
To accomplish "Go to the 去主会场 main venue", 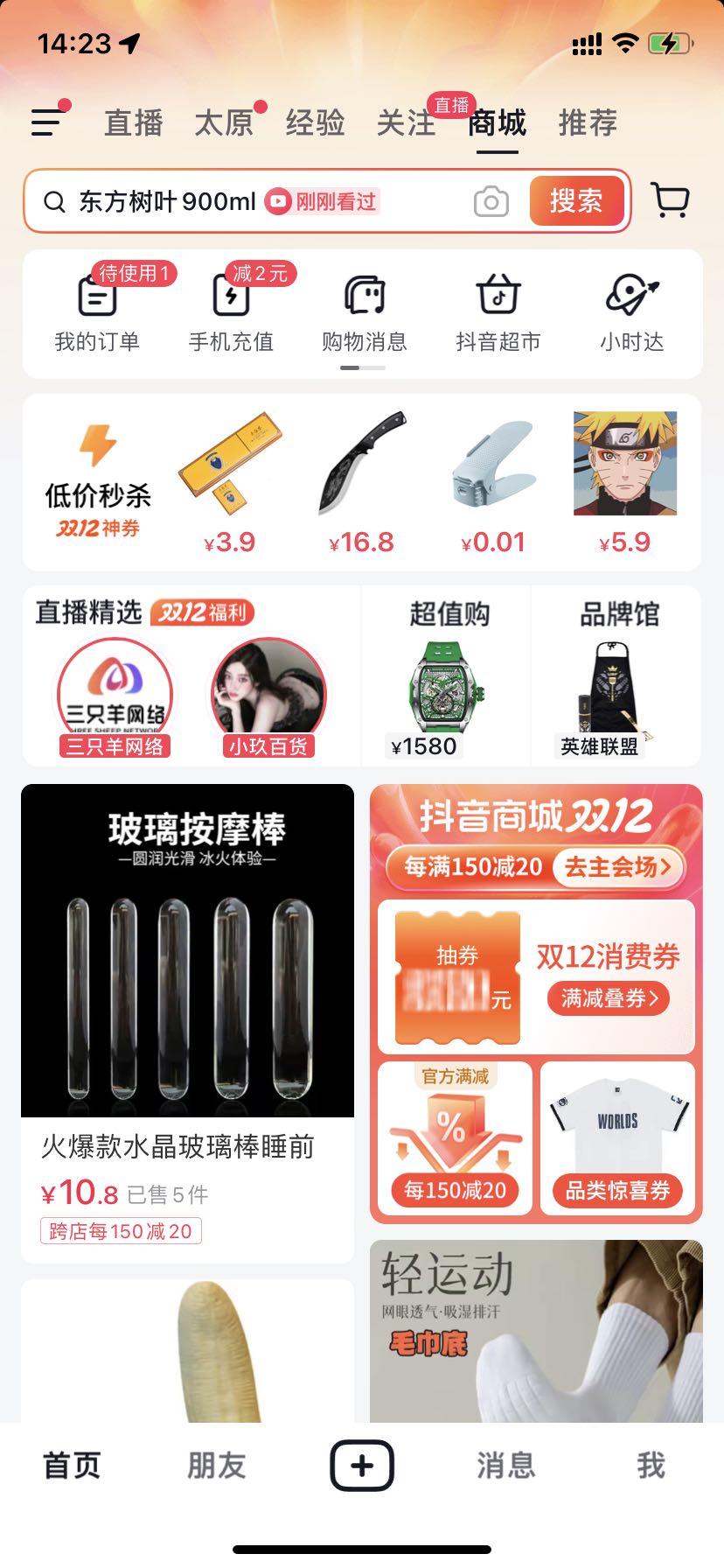I will (617, 867).
